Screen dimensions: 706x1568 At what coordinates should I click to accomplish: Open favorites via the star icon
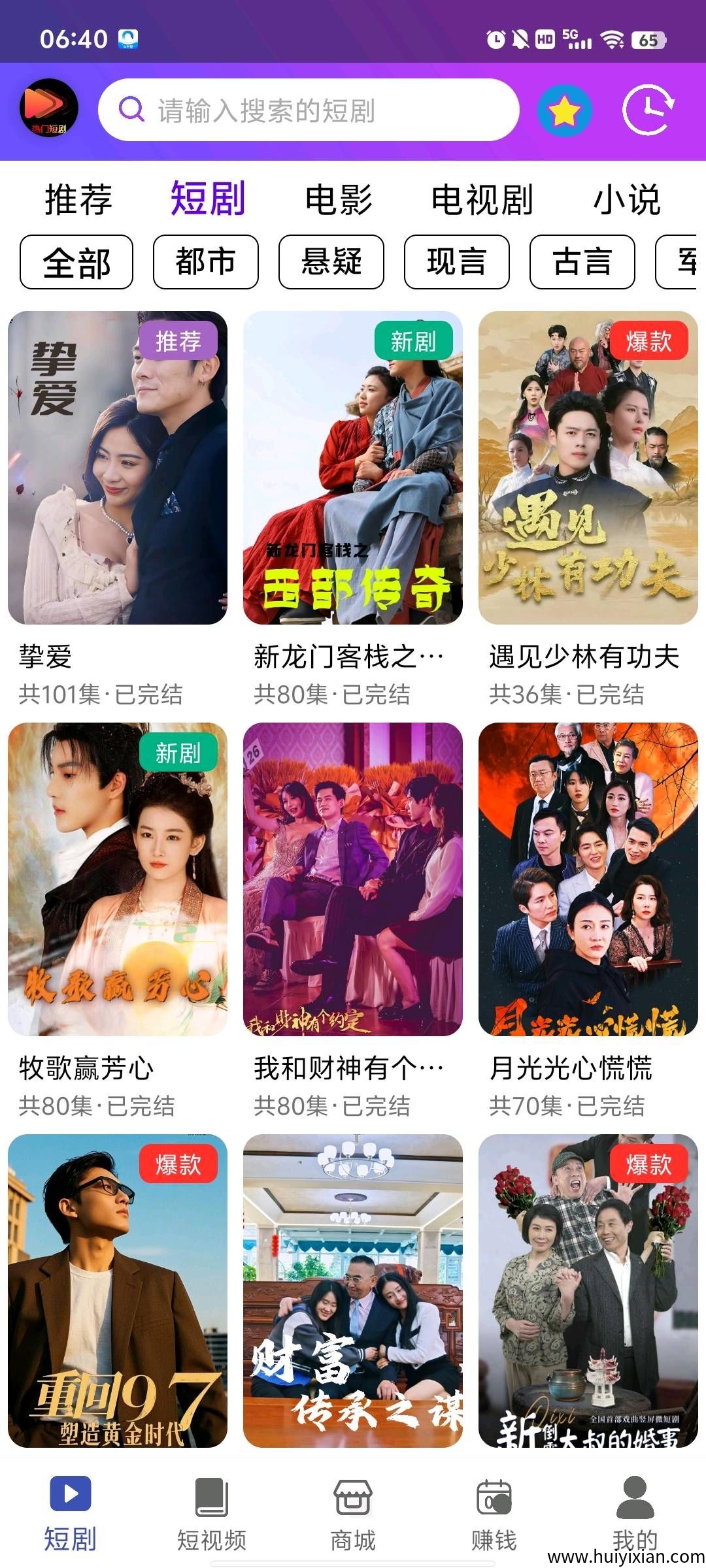tap(565, 111)
